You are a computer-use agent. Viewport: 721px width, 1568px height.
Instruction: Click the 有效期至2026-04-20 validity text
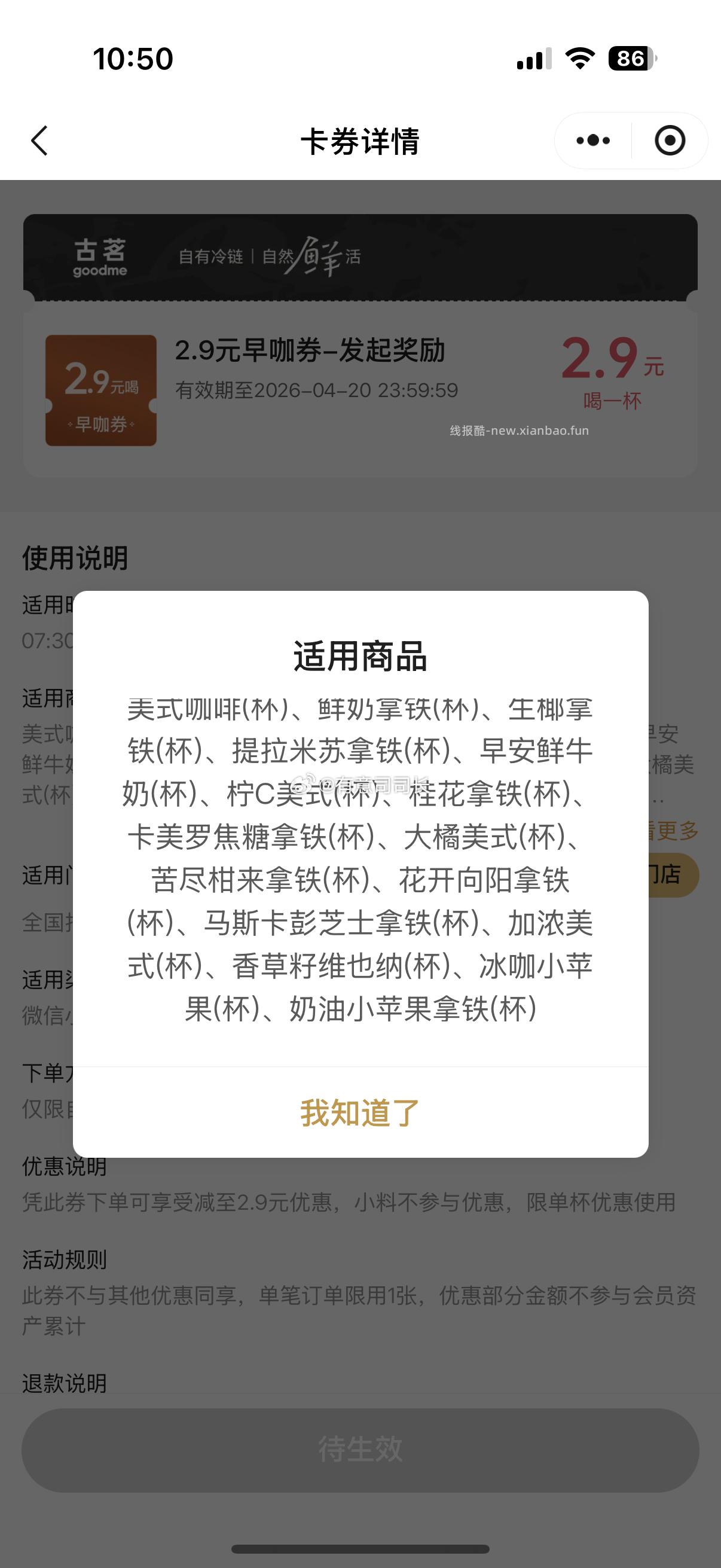pos(316,391)
